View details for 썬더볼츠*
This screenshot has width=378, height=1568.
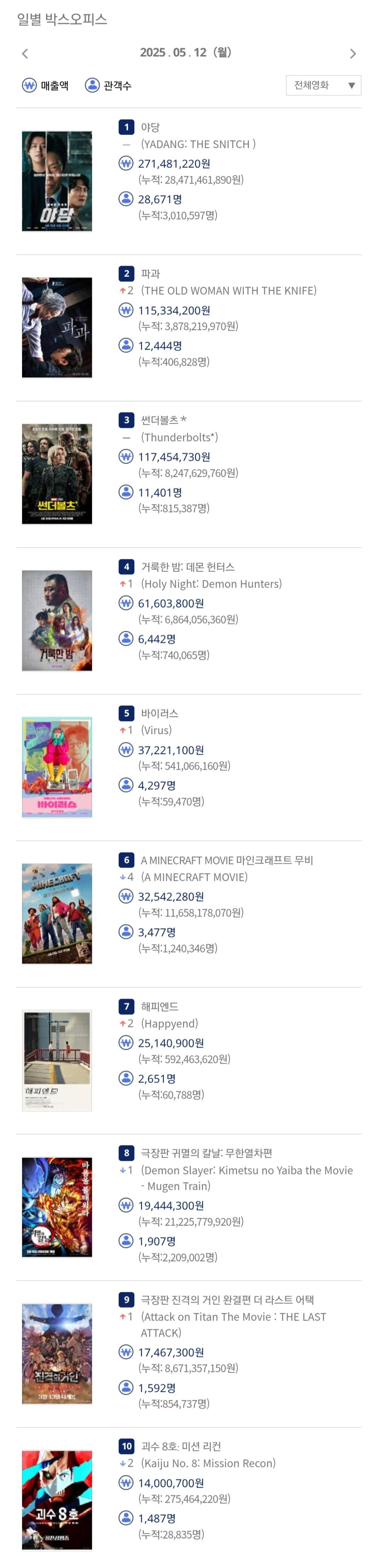coord(164,420)
